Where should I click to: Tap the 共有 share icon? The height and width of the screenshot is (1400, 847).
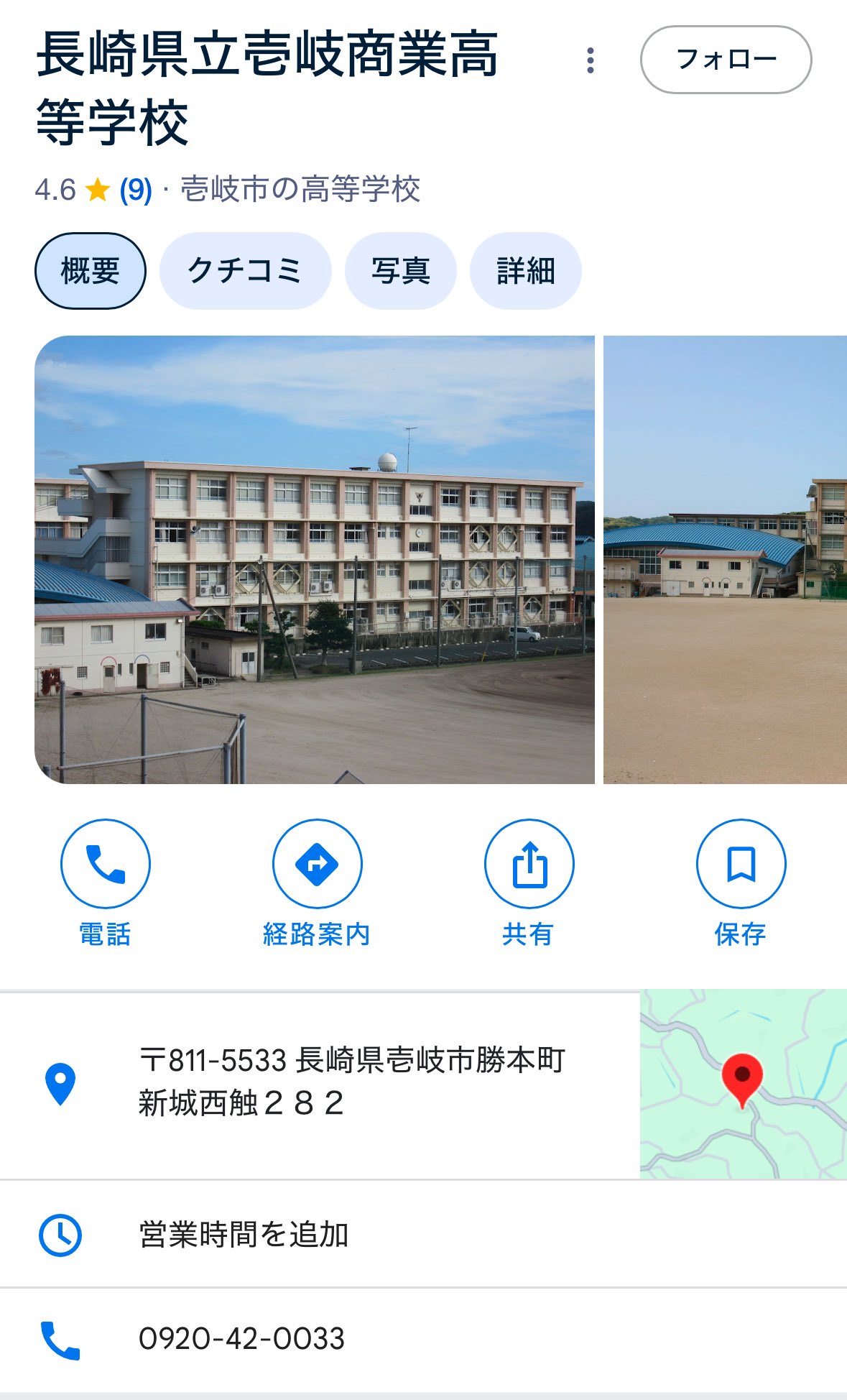pyautogui.click(x=529, y=865)
